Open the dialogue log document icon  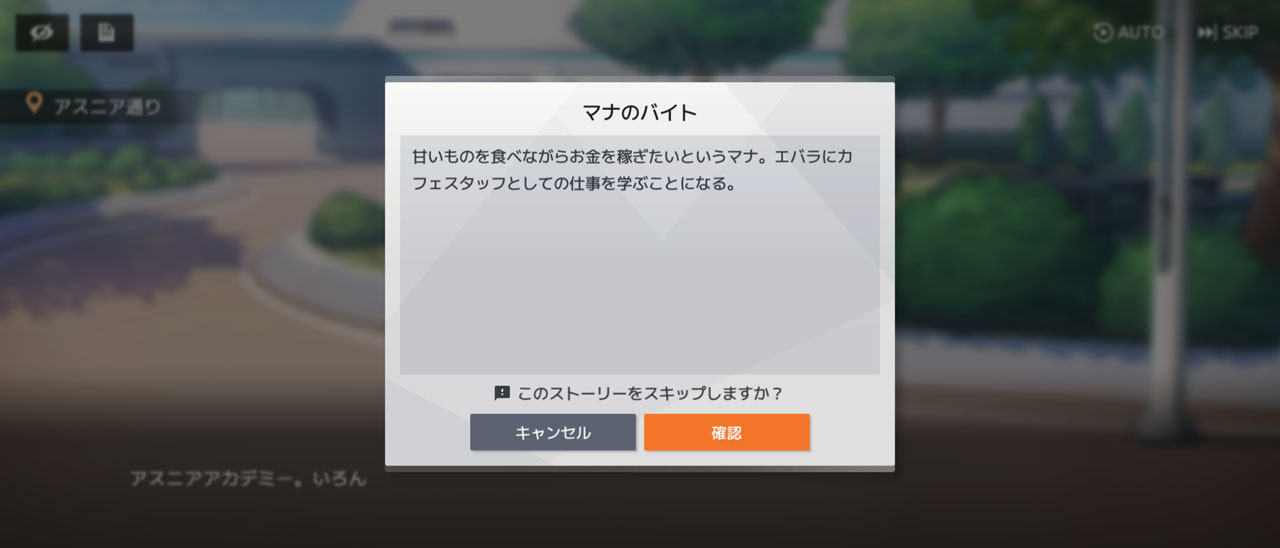tap(106, 32)
